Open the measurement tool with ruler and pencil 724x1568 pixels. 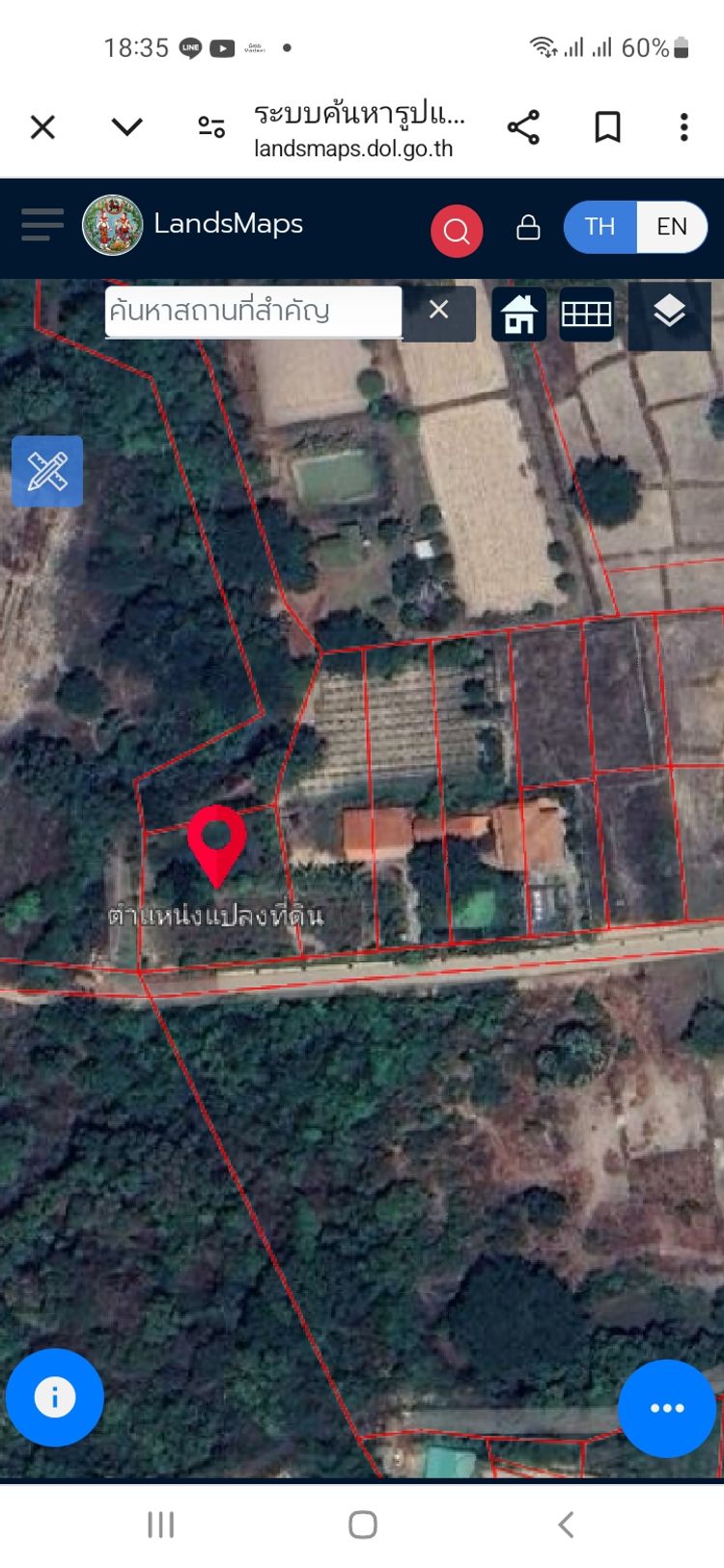tap(47, 472)
